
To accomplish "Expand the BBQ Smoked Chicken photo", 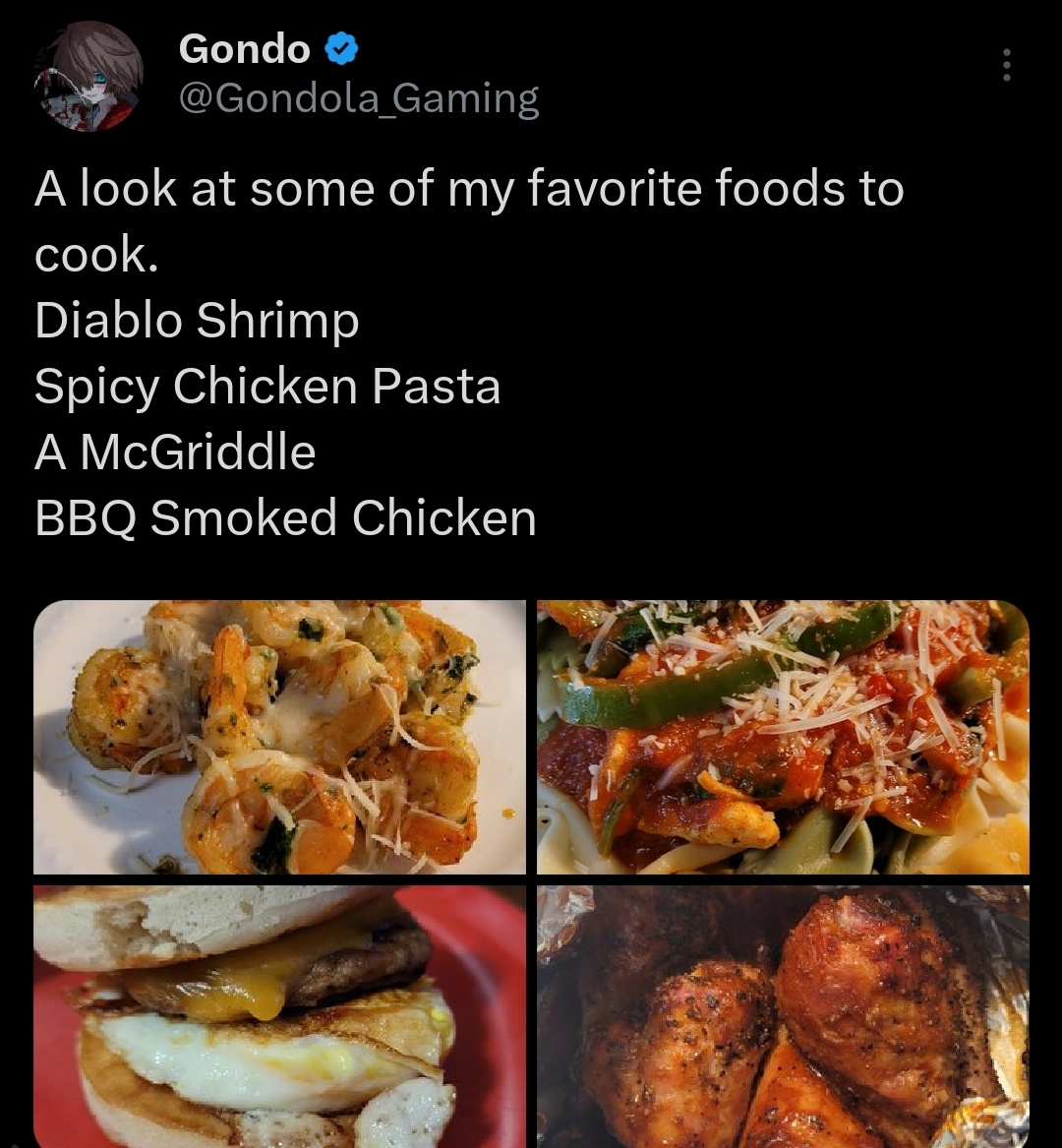I will (783, 1015).
